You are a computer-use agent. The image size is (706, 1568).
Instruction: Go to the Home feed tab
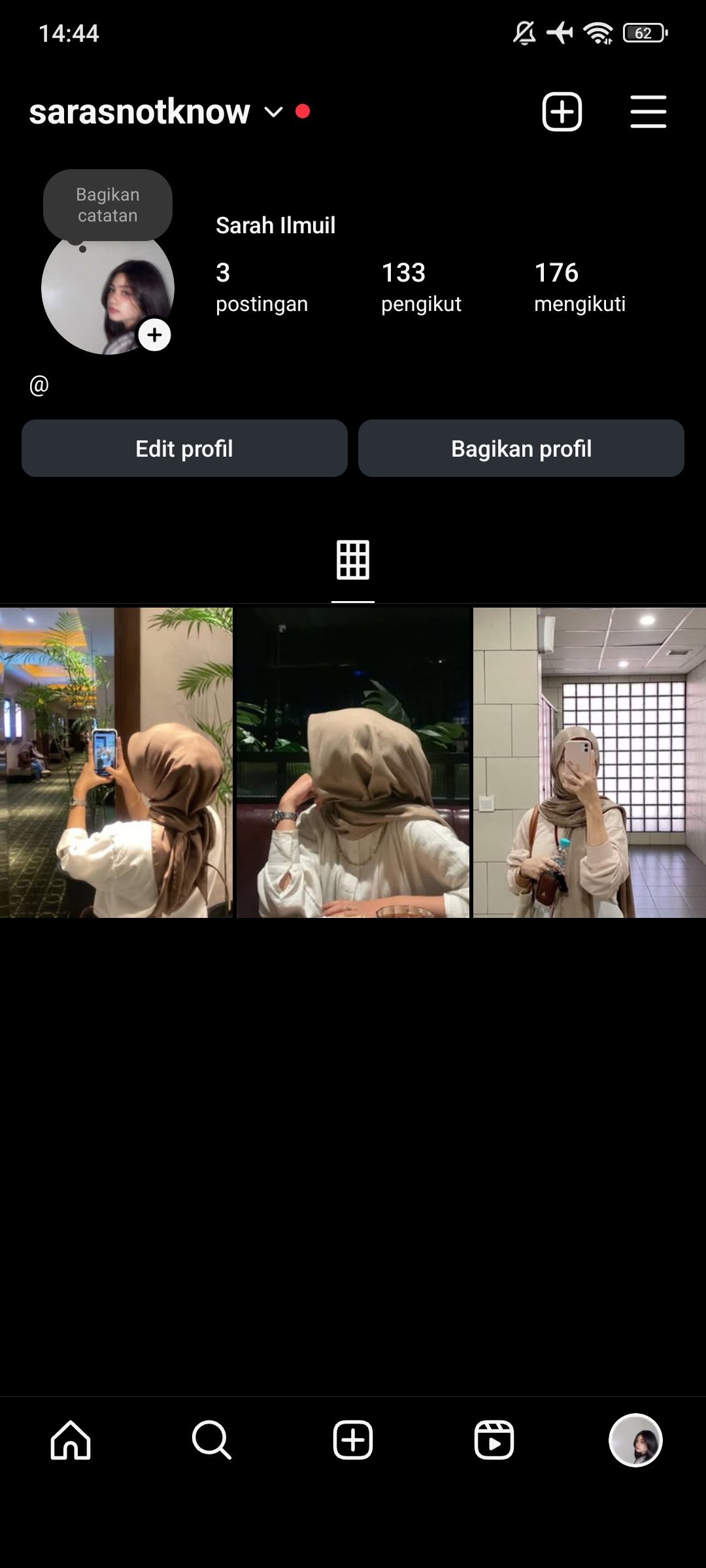coord(71,1440)
